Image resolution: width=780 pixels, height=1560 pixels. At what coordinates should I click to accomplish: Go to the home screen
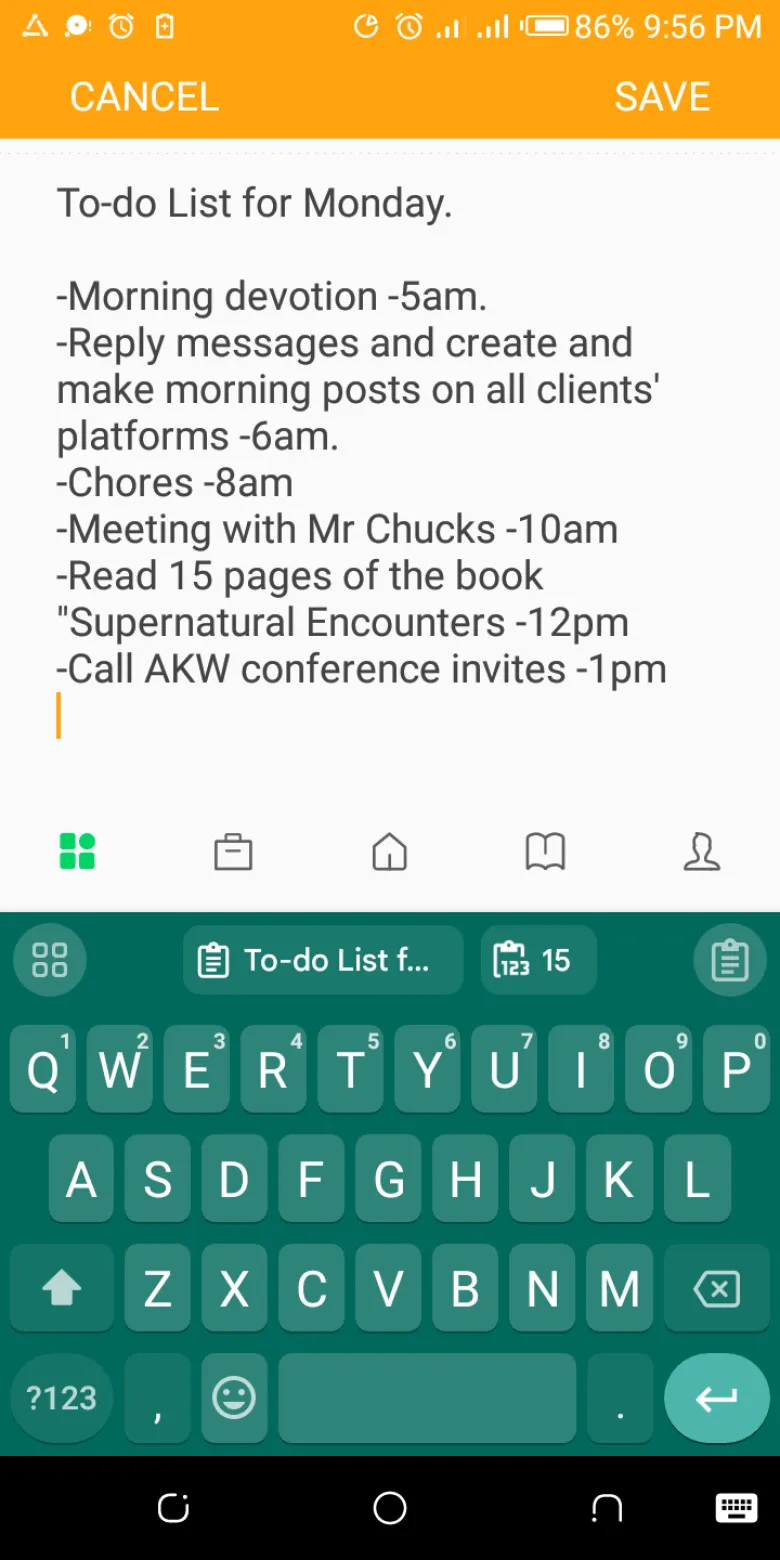pyautogui.click(x=389, y=1508)
